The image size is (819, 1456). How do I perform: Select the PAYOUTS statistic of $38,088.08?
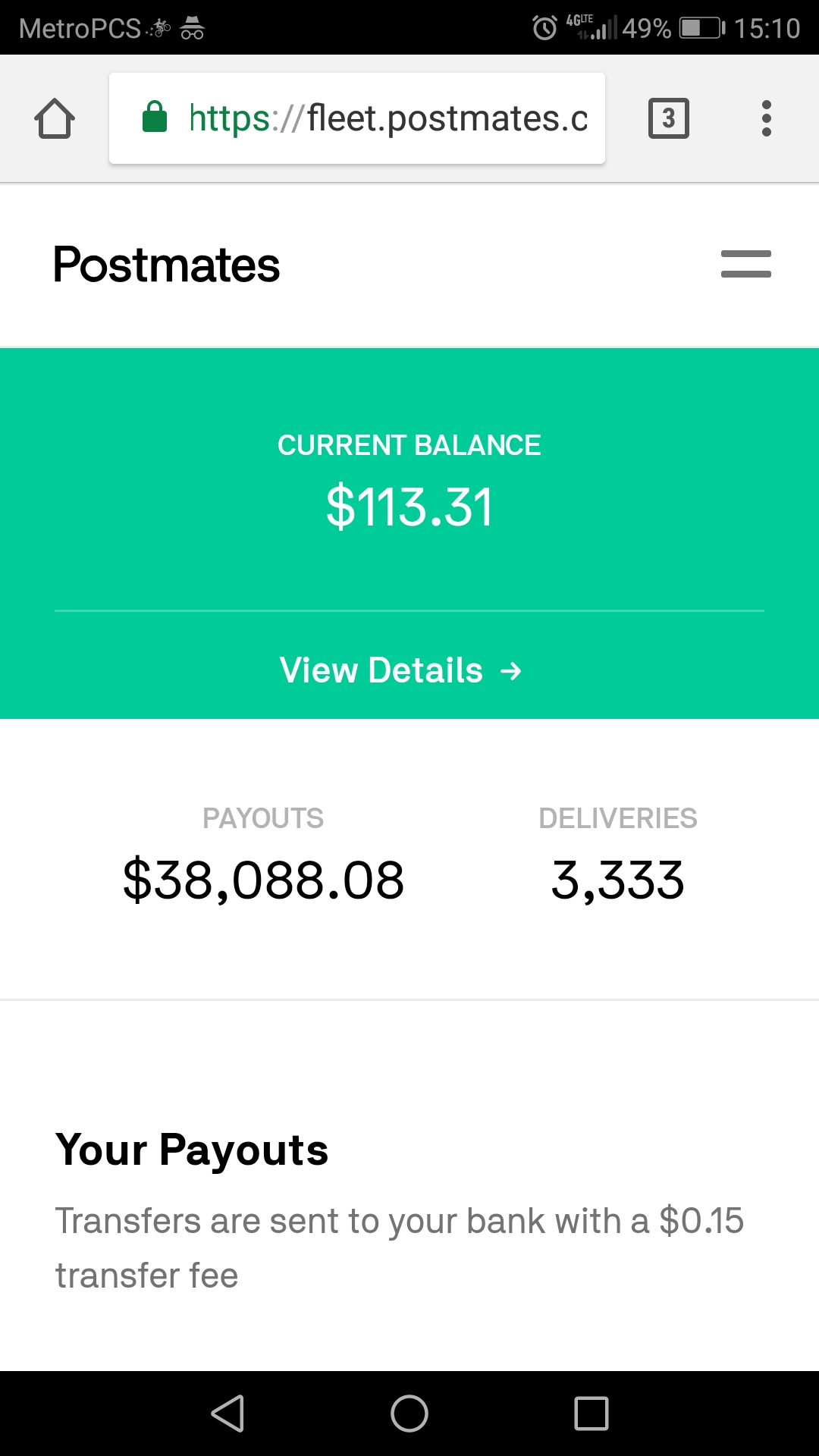click(x=264, y=879)
